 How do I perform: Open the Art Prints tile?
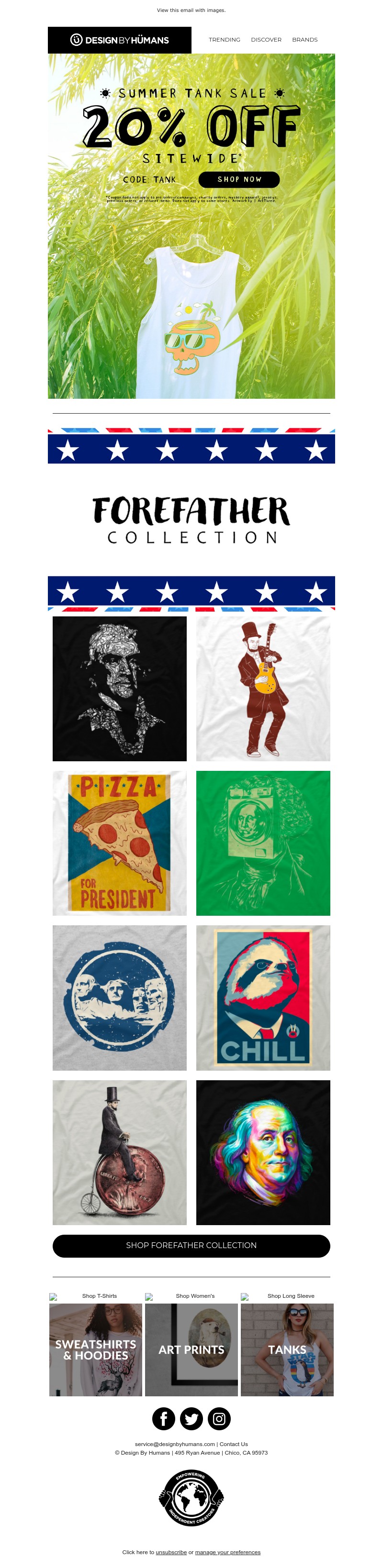191,1349
